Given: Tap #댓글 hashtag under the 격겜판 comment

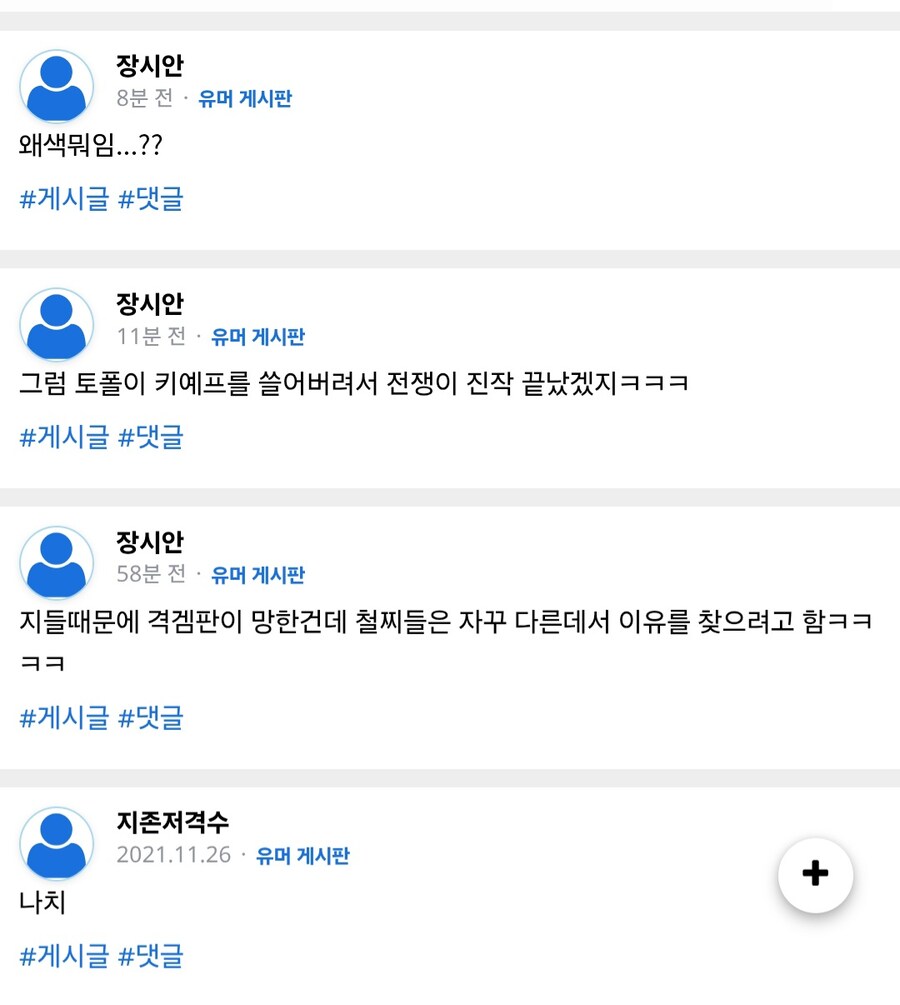Looking at the screenshot, I should click(151, 717).
